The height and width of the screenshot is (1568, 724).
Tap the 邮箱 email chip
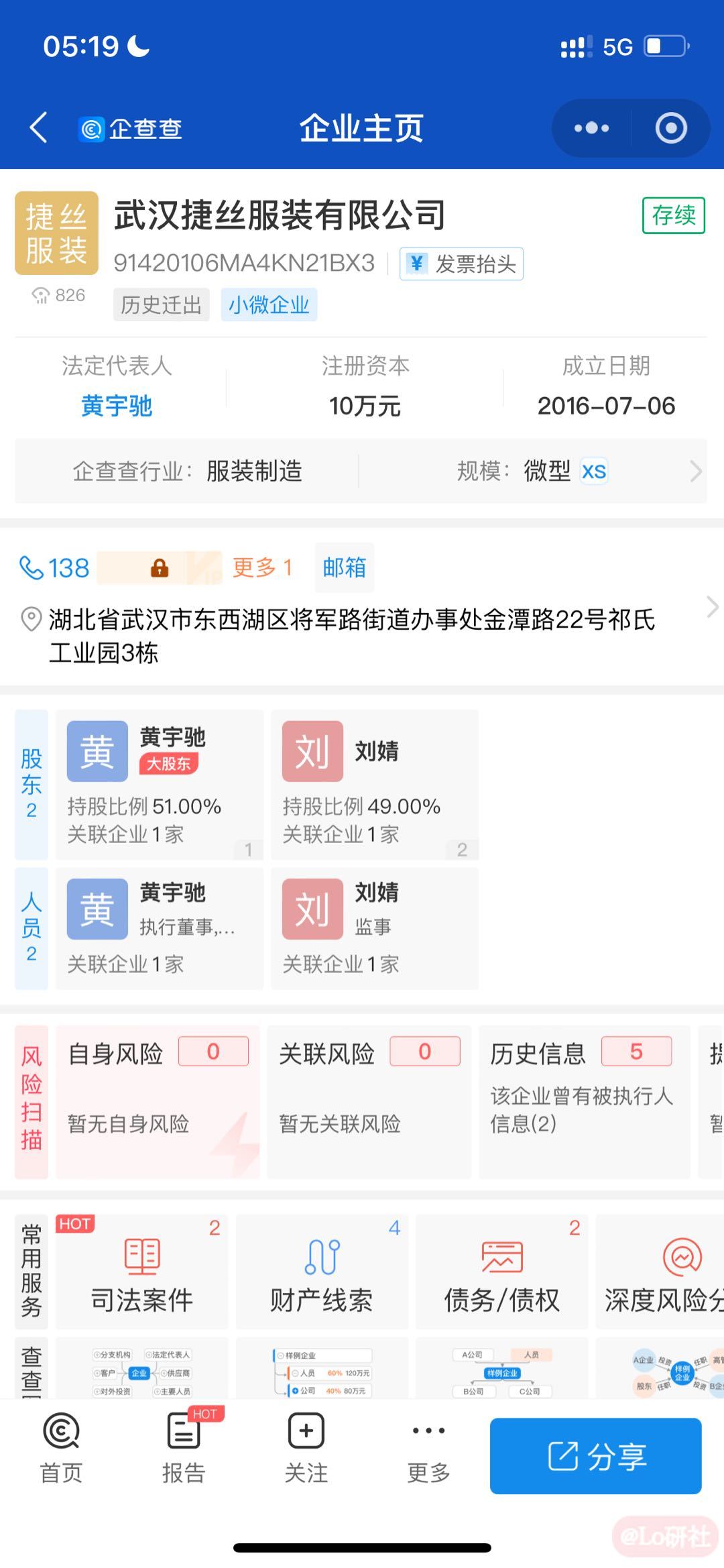pos(345,567)
